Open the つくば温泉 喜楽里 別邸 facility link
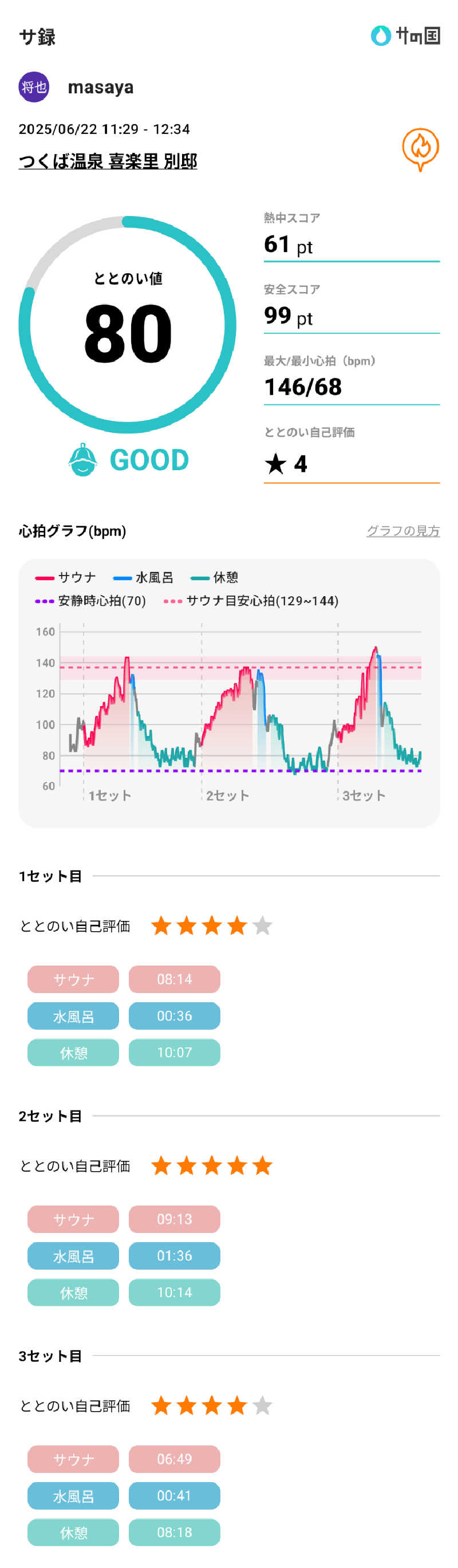Screen dimensions: 458x1568 [x=108, y=161]
